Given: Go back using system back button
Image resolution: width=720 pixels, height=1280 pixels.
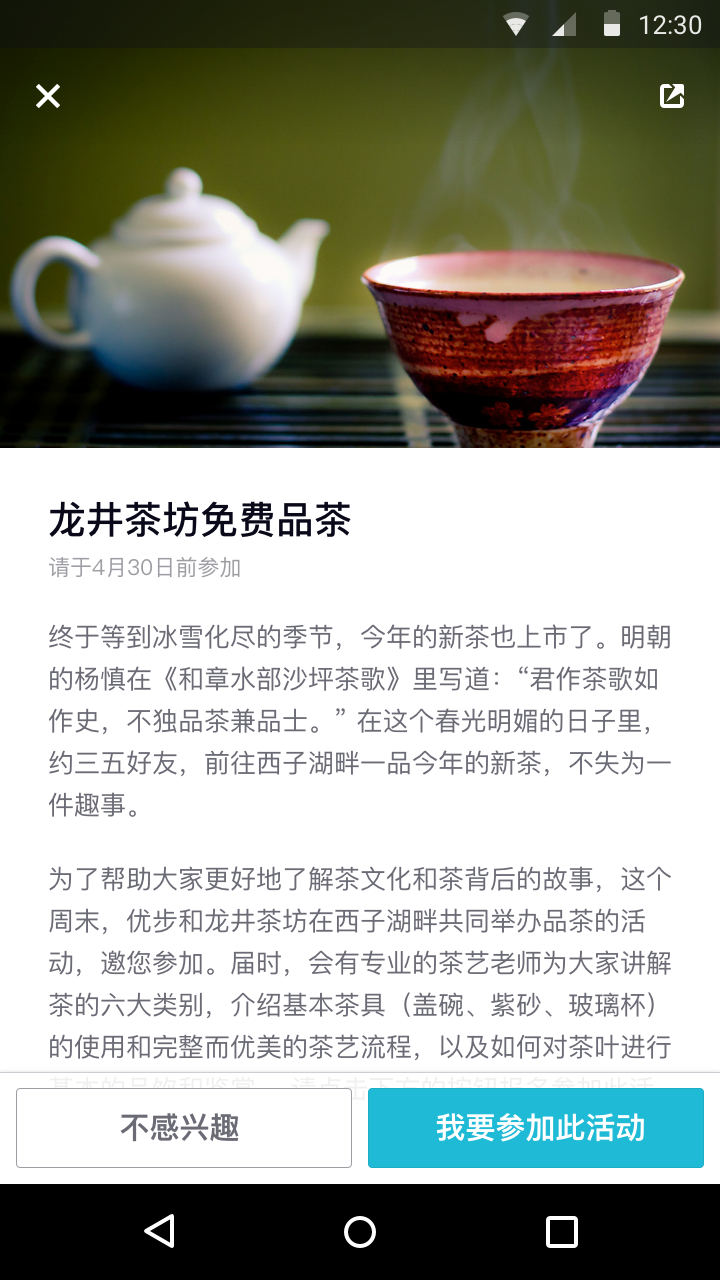Looking at the screenshot, I should click(x=159, y=1231).
